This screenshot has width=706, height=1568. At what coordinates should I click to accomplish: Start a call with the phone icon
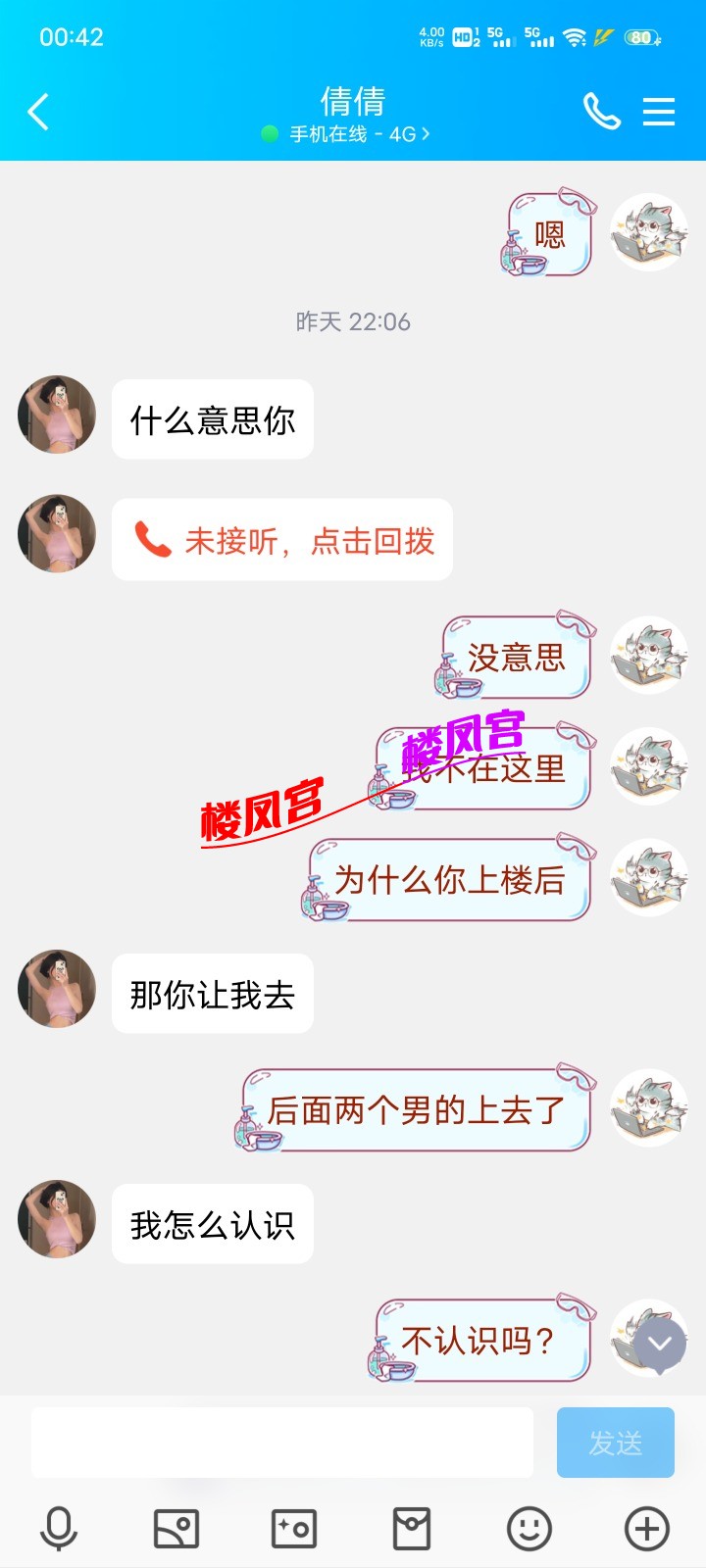click(x=603, y=111)
